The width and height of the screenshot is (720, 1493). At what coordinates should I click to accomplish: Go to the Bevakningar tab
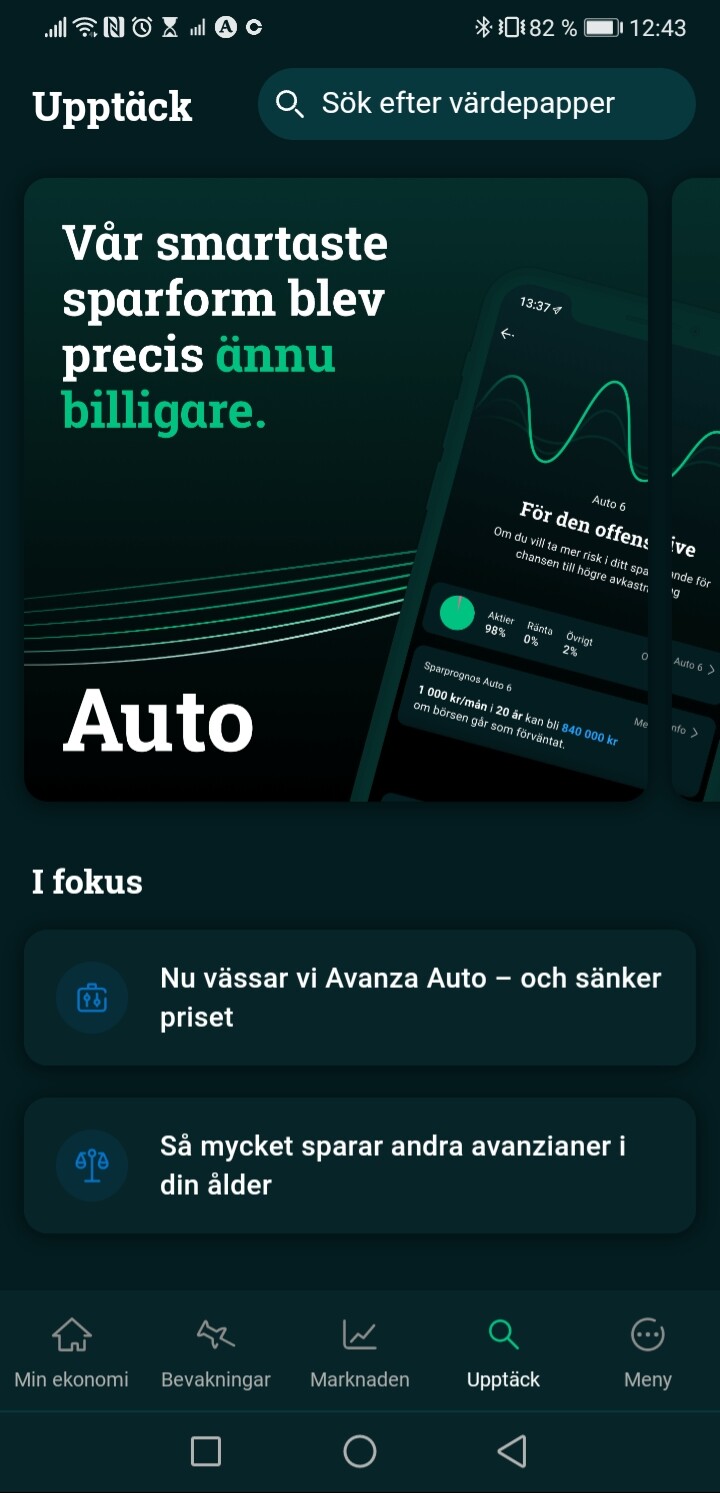point(216,1353)
